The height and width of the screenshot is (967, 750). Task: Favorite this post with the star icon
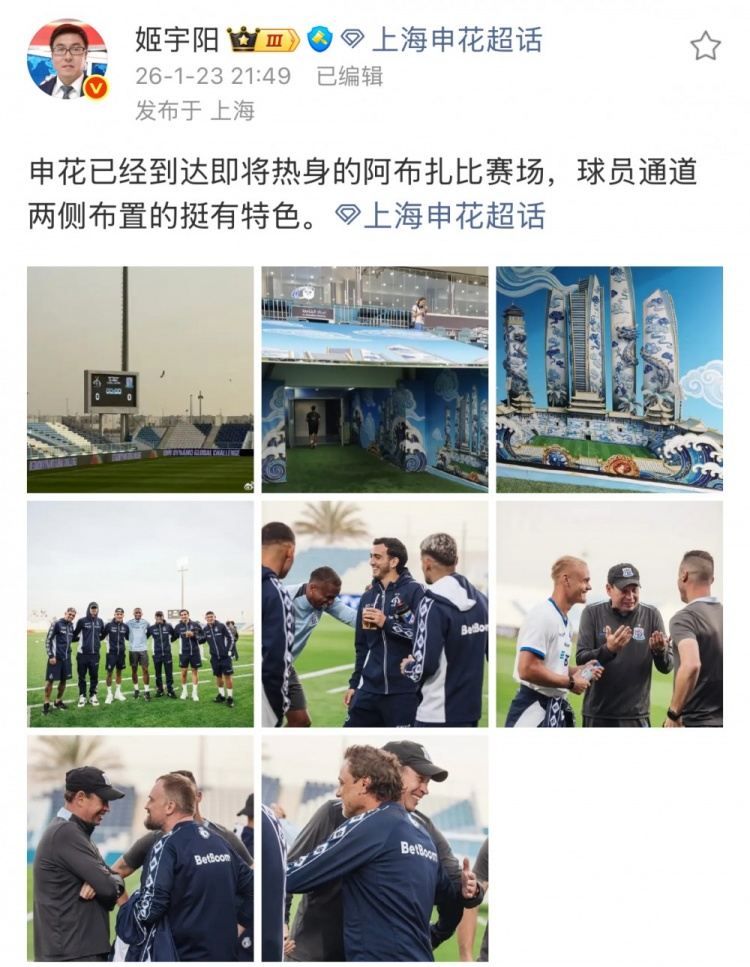705,46
